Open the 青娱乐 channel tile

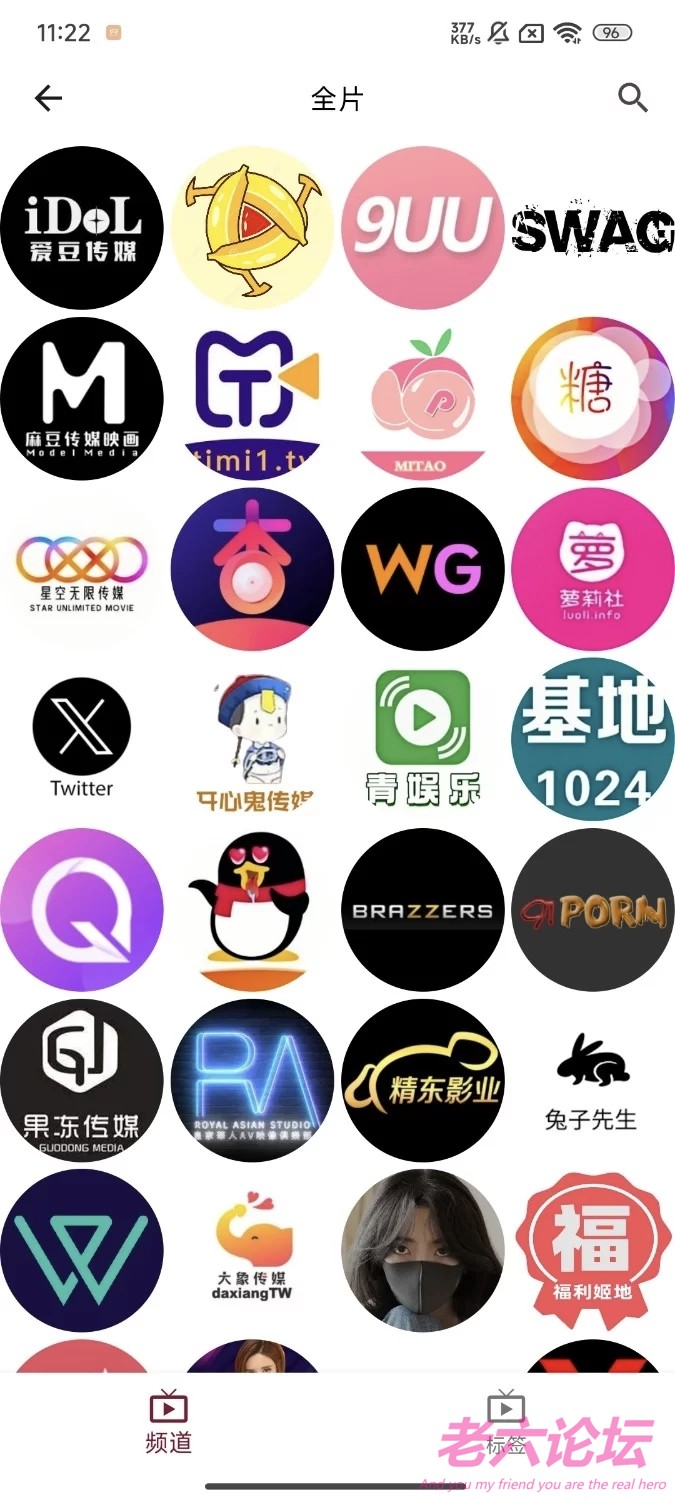pos(423,740)
